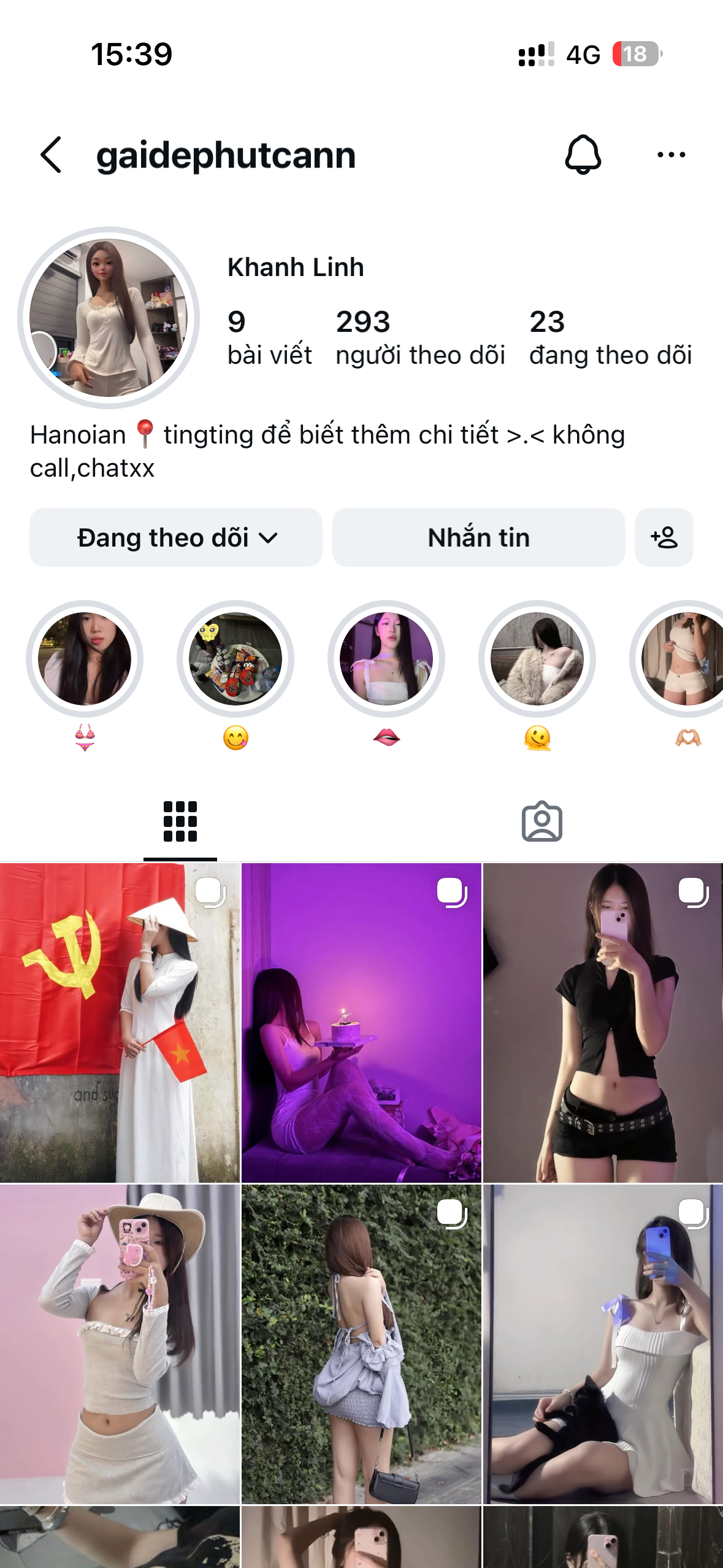Open suggested accounts with the add-person icon

pos(664,537)
